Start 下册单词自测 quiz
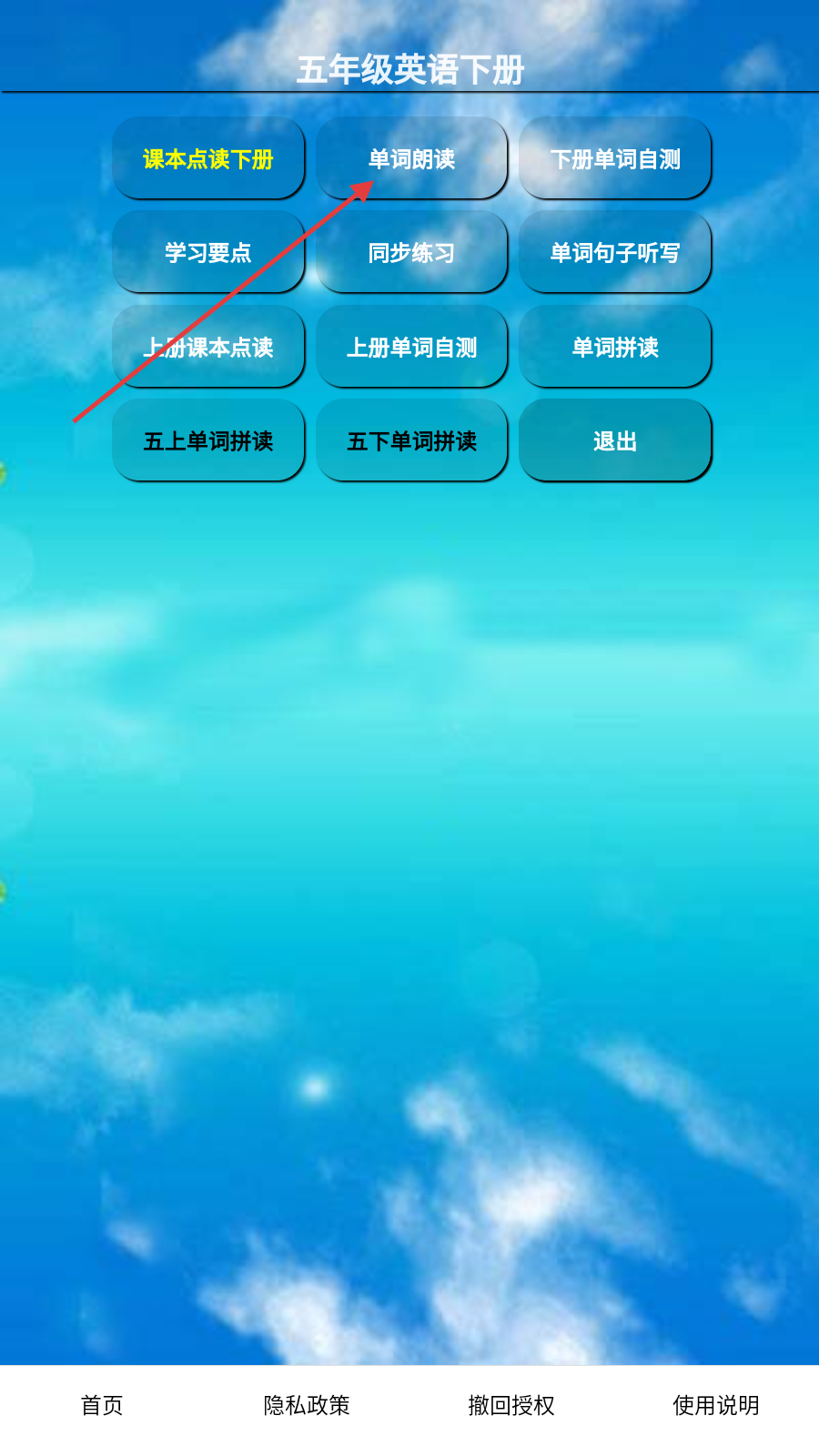The height and width of the screenshot is (1456, 819). 615,159
